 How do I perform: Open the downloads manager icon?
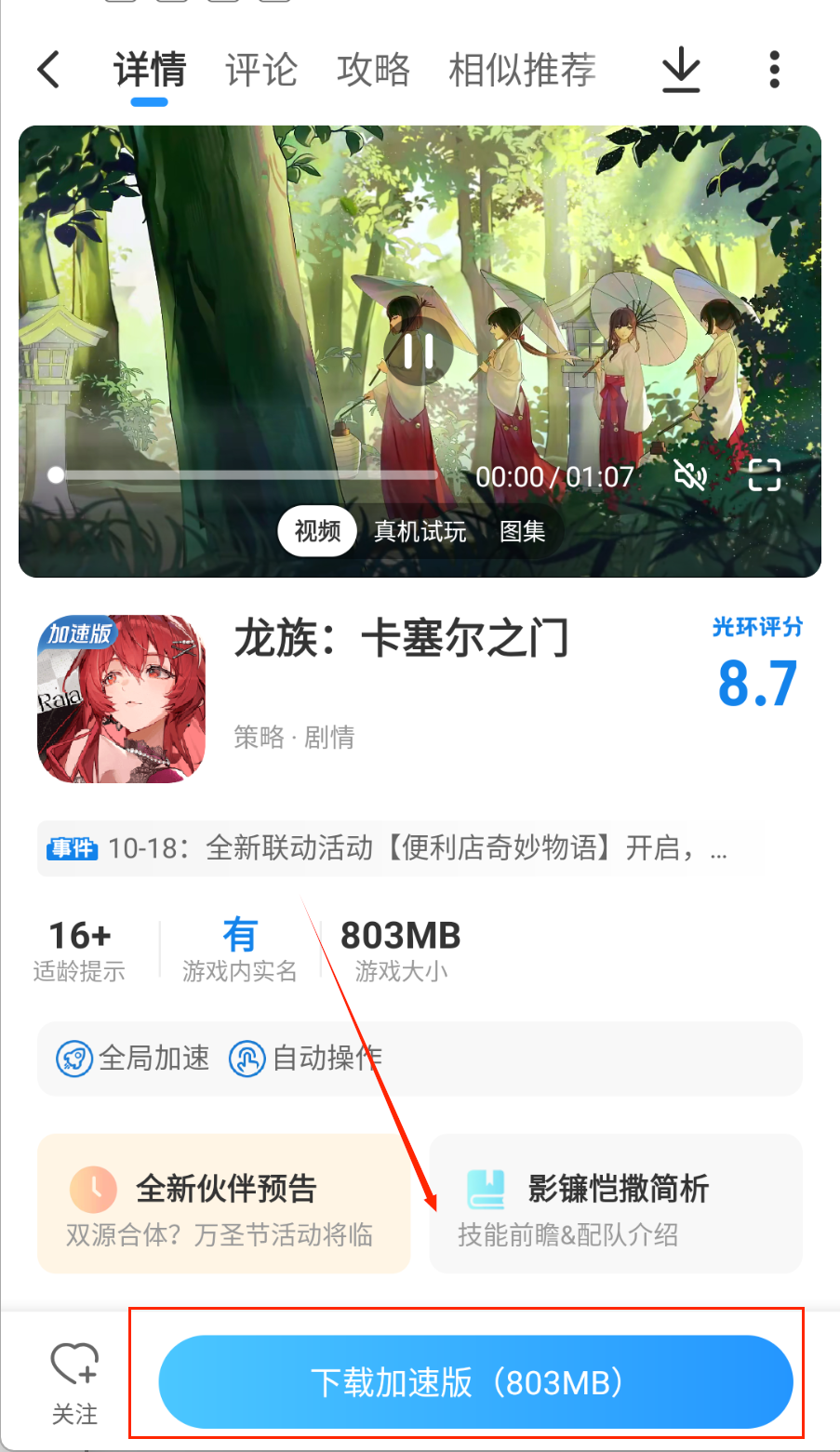(x=681, y=70)
